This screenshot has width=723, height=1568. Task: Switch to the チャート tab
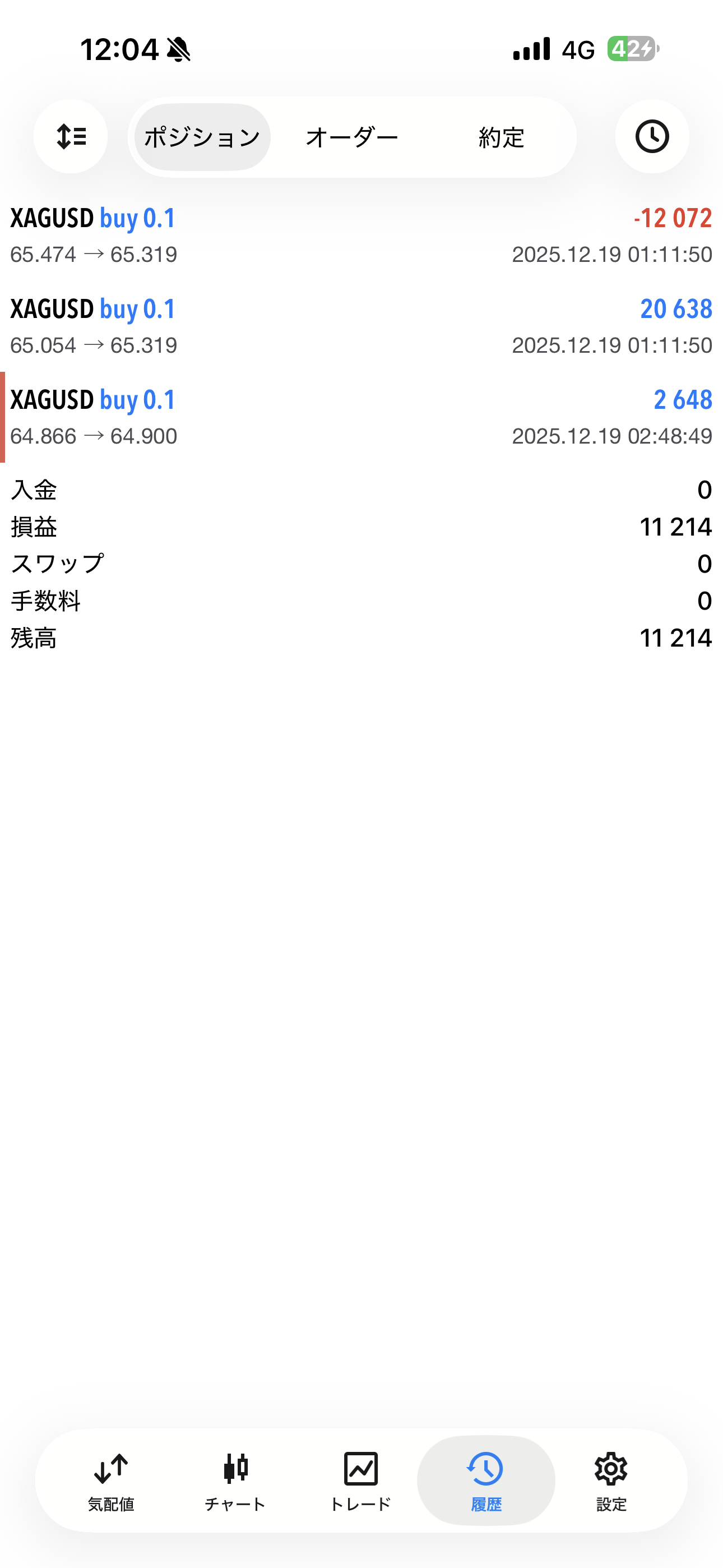(235, 1481)
